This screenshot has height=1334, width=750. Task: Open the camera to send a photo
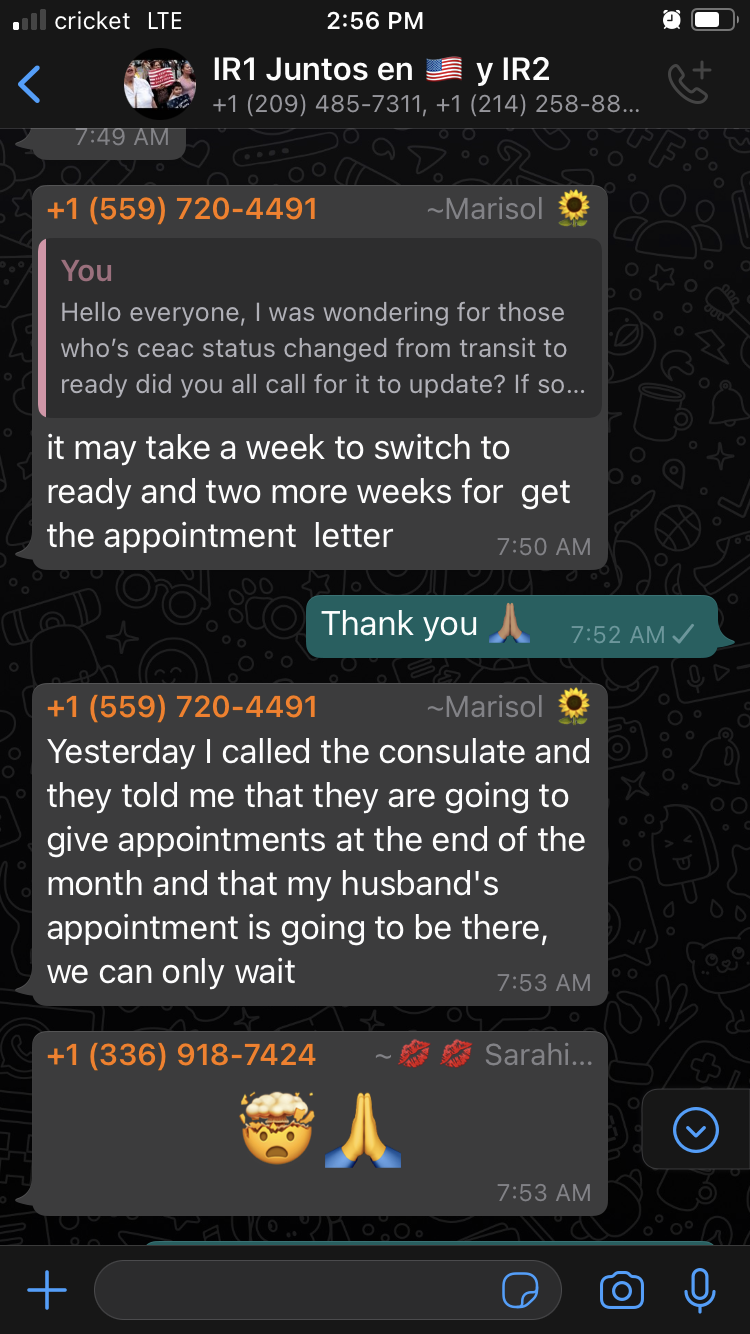(622, 1291)
